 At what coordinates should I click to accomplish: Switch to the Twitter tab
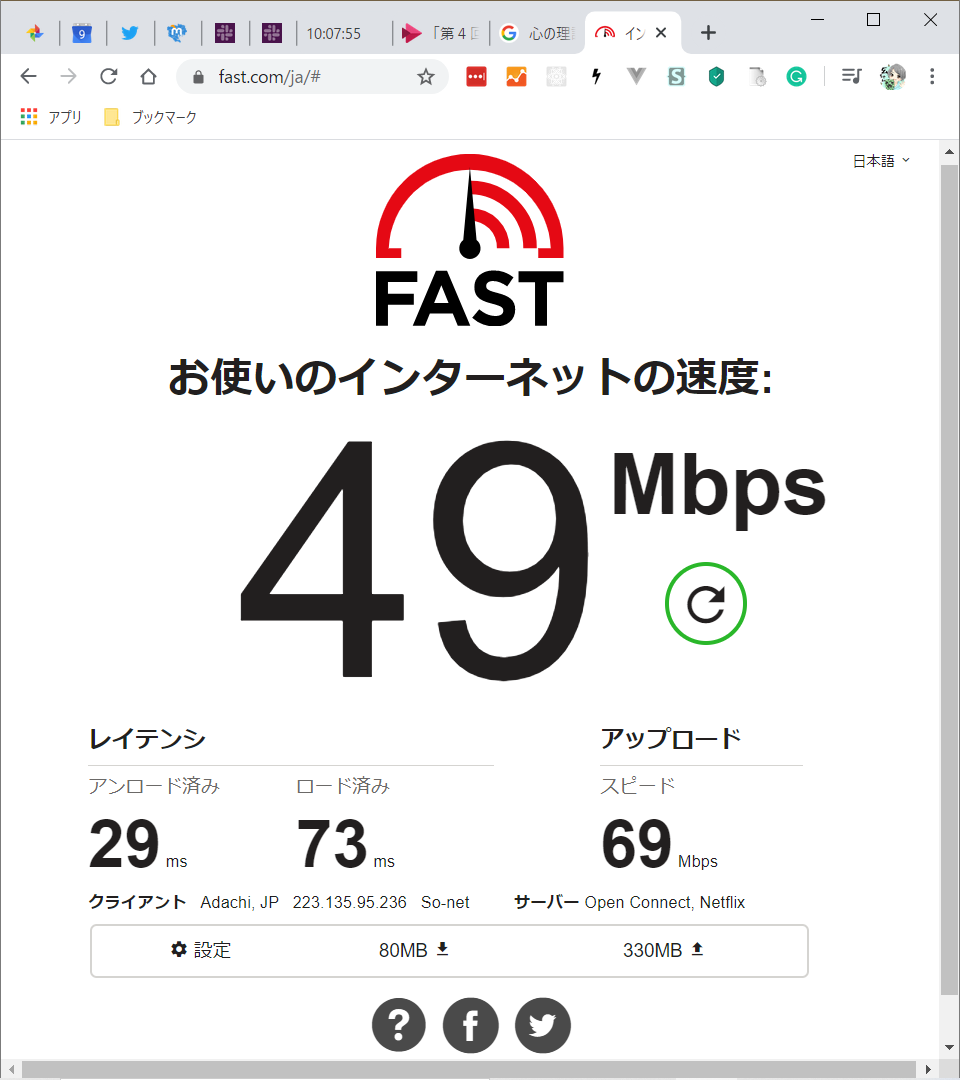coord(130,33)
